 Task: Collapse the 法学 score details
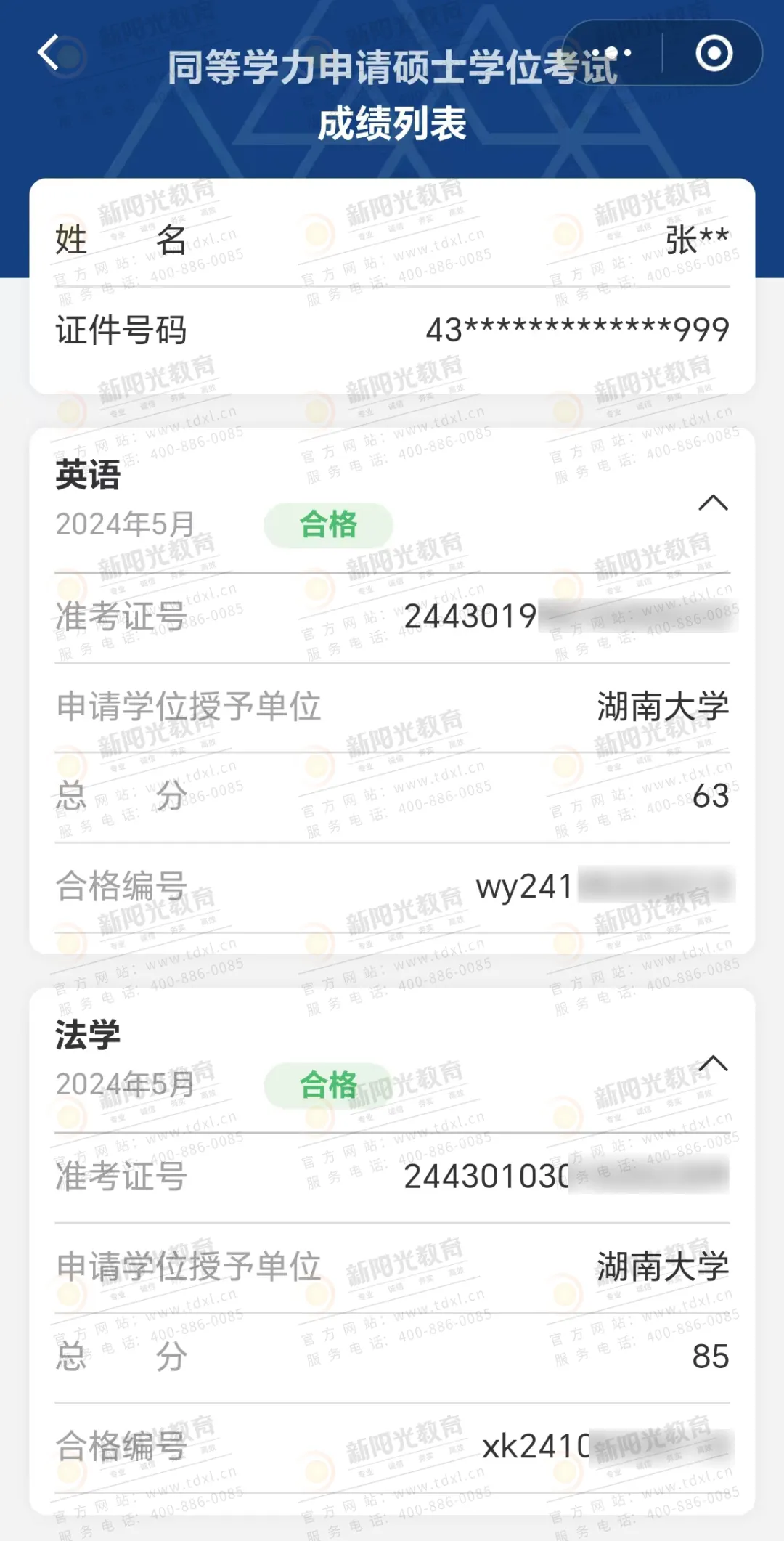pos(713,1064)
